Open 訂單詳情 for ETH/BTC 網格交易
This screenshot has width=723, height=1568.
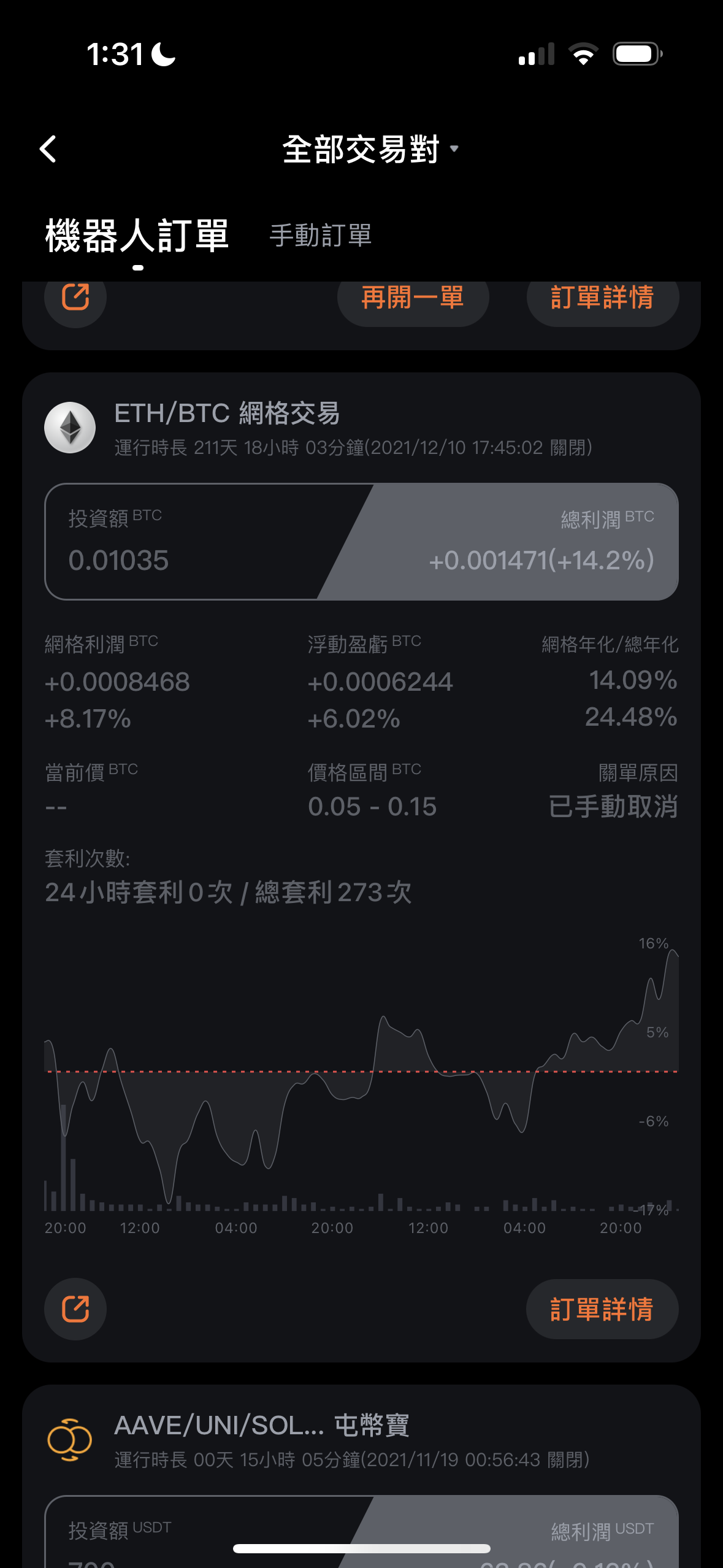point(602,1309)
